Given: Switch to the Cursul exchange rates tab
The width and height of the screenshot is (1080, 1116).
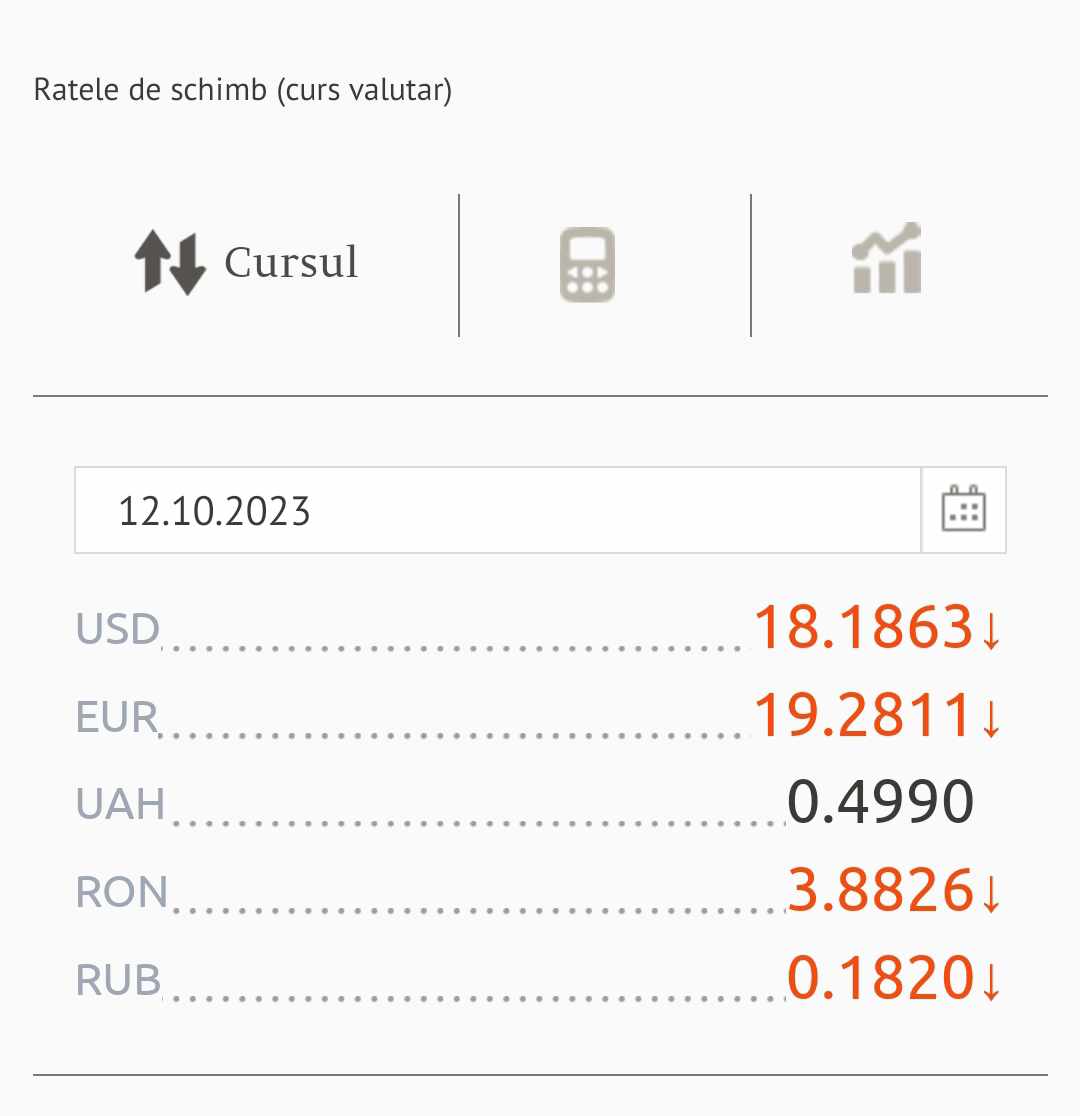Looking at the screenshot, I should pos(246,264).
